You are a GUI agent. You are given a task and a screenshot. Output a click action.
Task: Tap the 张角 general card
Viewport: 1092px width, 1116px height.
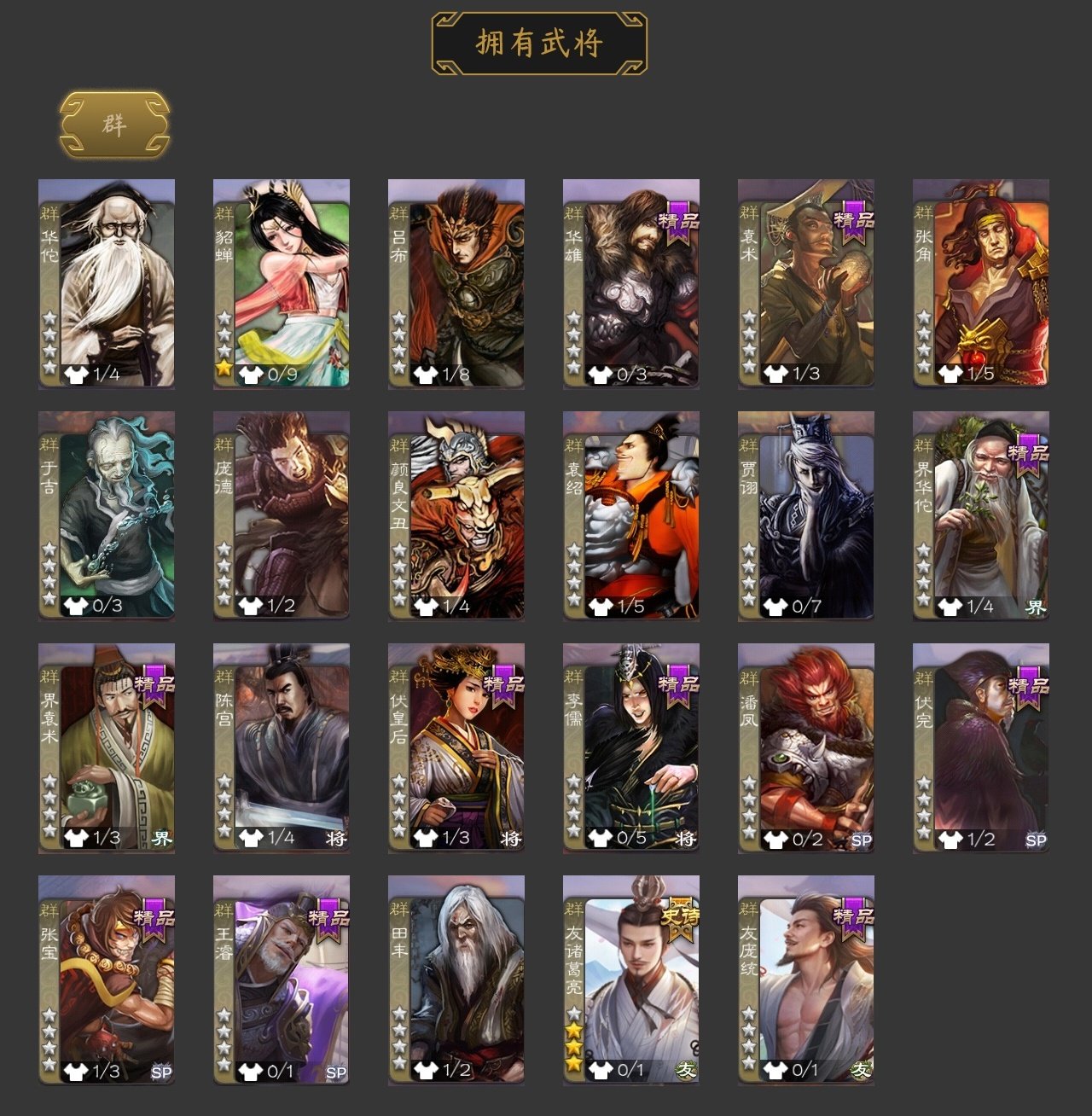pyautogui.click(x=981, y=283)
